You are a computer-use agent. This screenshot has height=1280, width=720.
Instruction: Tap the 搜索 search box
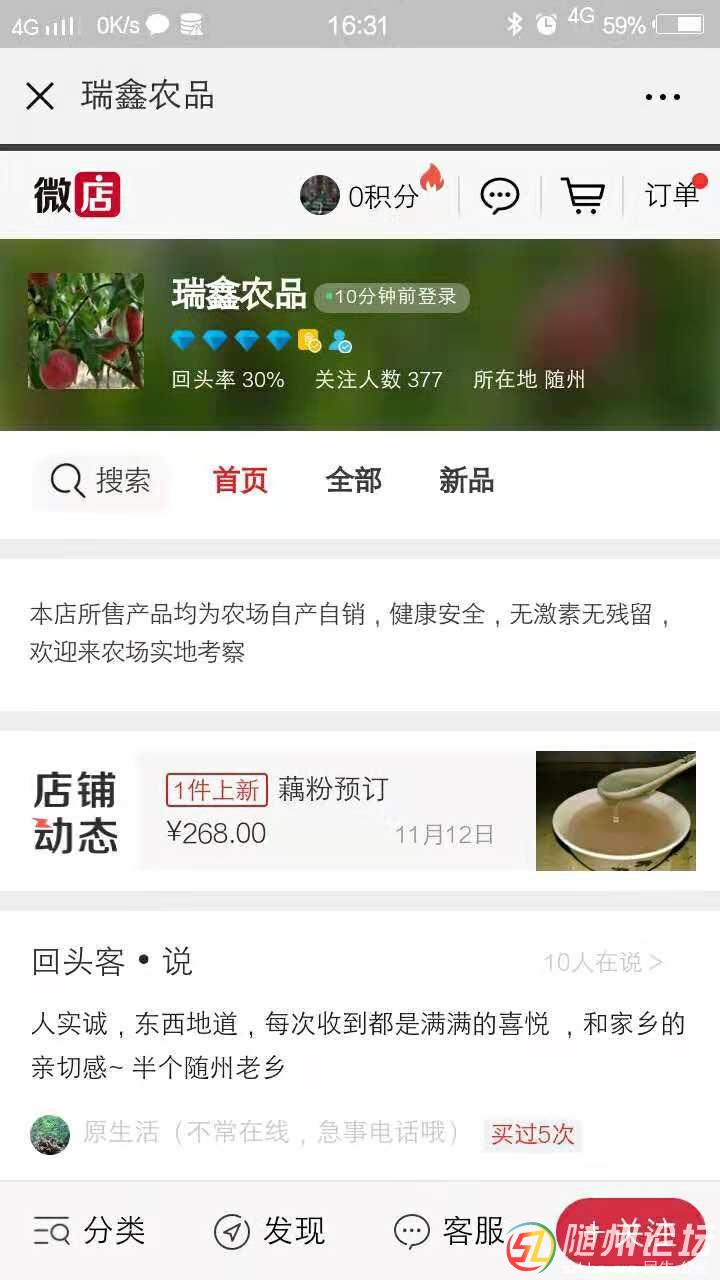pyautogui.click(x=100, y=481)
